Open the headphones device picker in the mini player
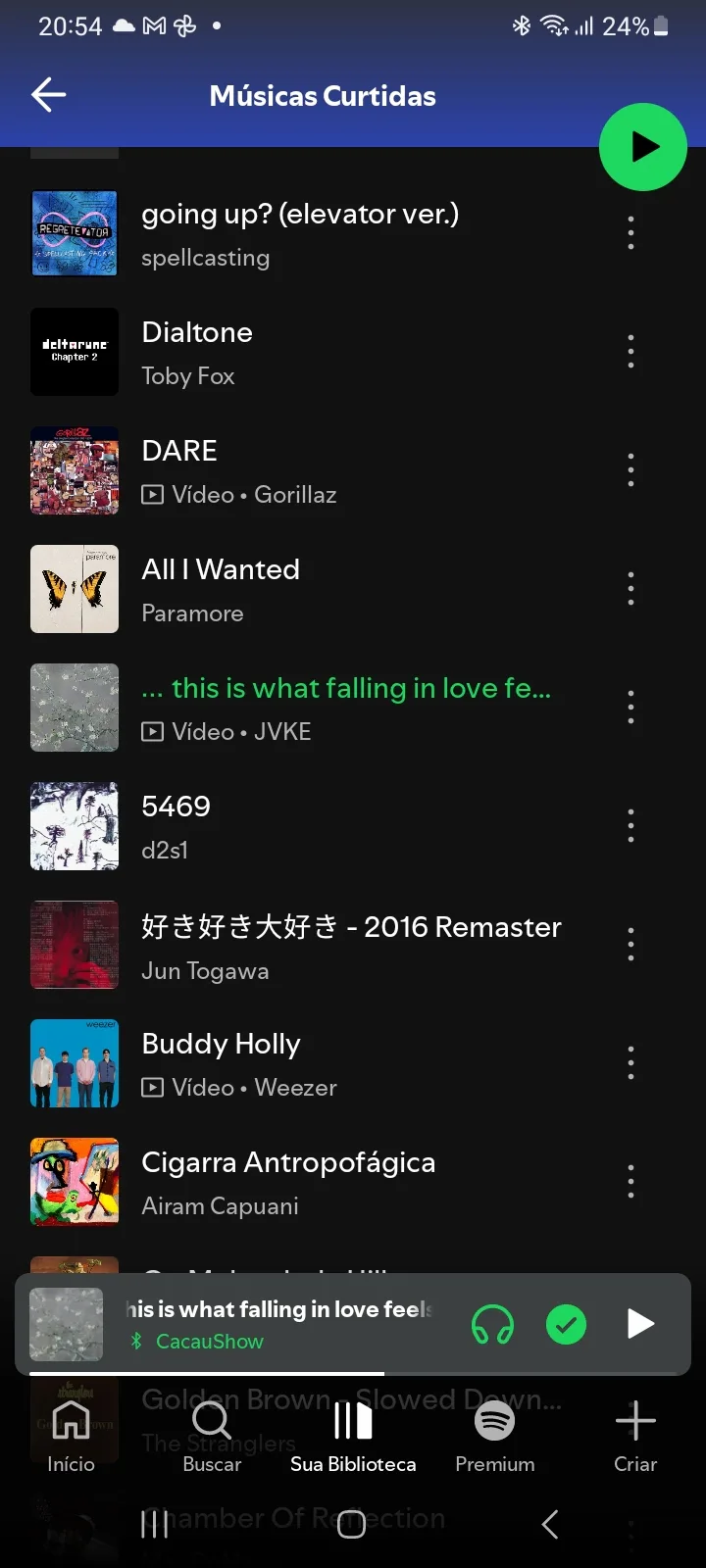 click(x=492, y=1325)
